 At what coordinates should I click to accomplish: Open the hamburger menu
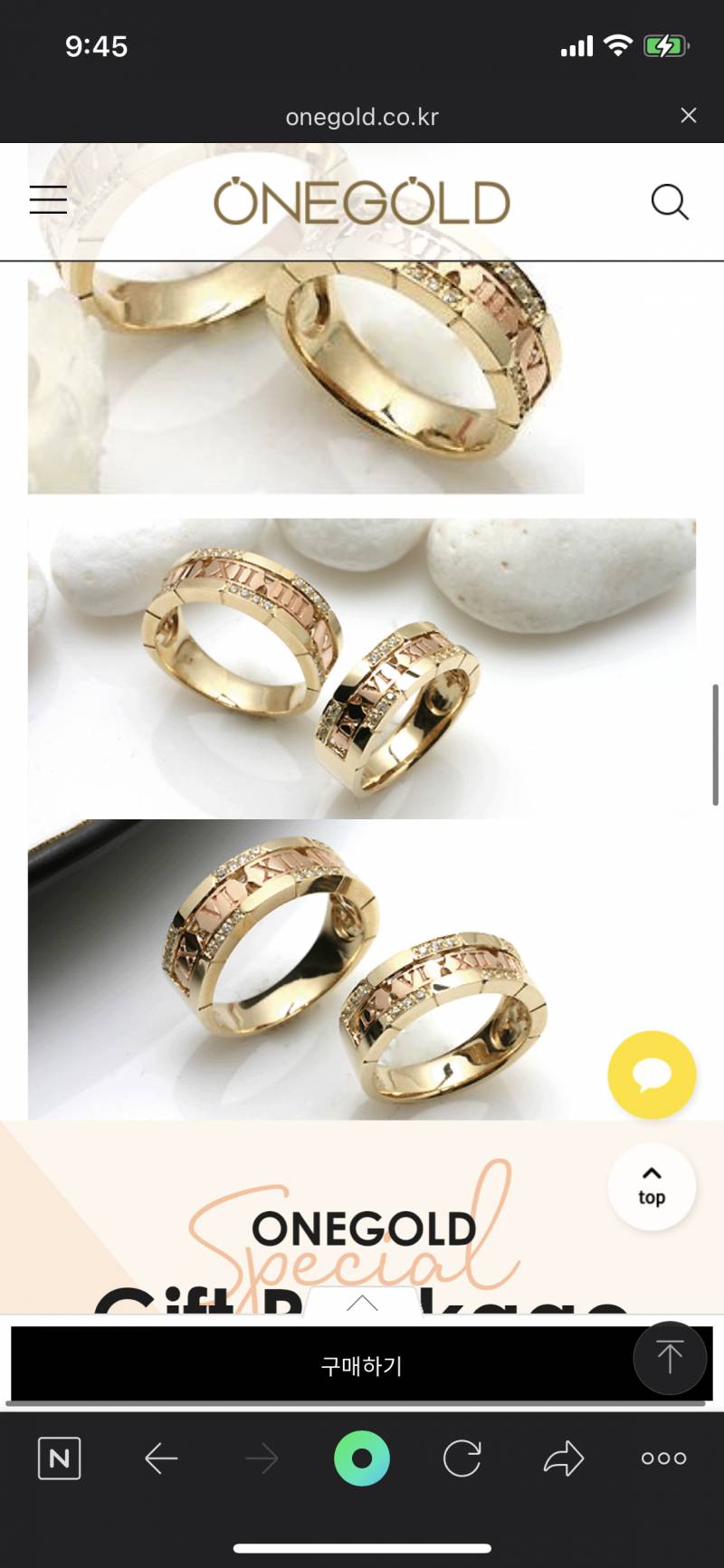[x=48, y=200]
